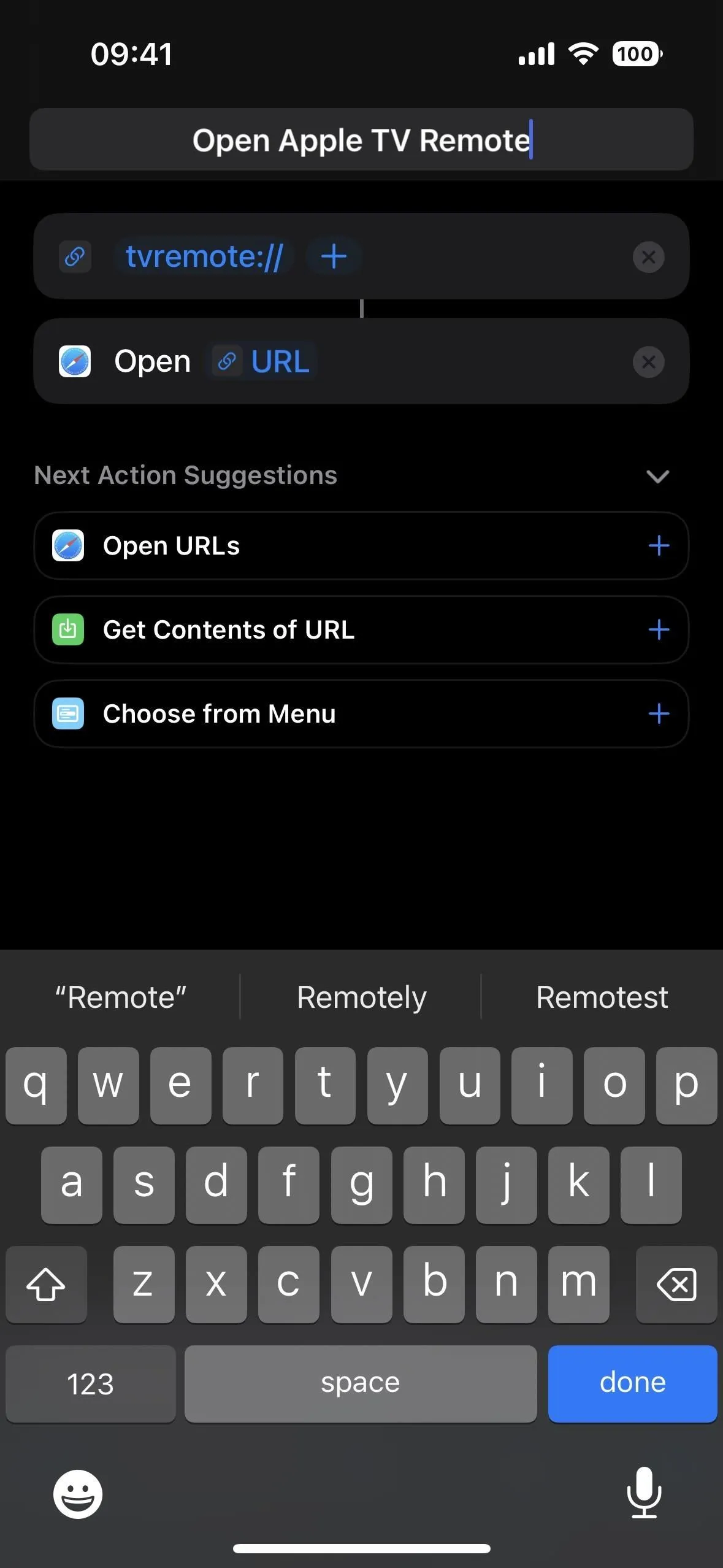The height and width of the screenshot is (1568, 723).
Task: Pick the "Remotest" keyboard suggestion
Action: coord(602,997)
